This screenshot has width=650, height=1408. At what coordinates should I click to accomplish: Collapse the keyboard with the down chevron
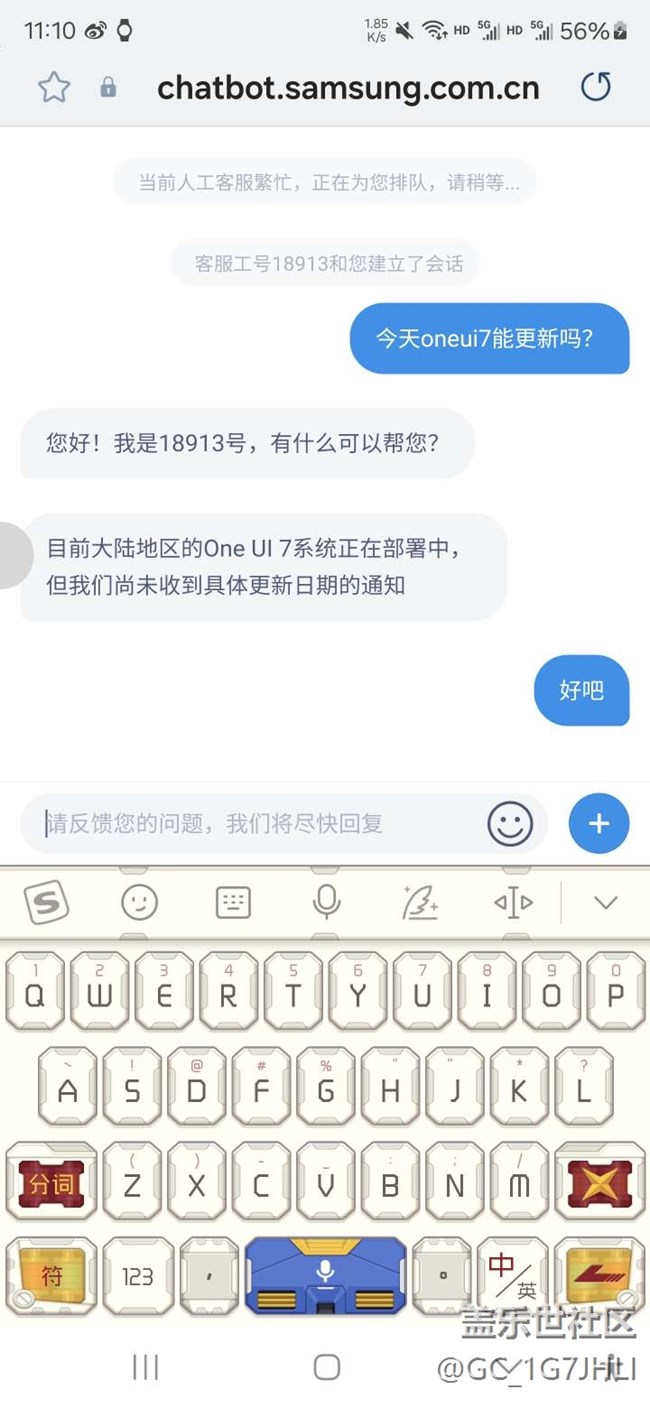(605, 903)
